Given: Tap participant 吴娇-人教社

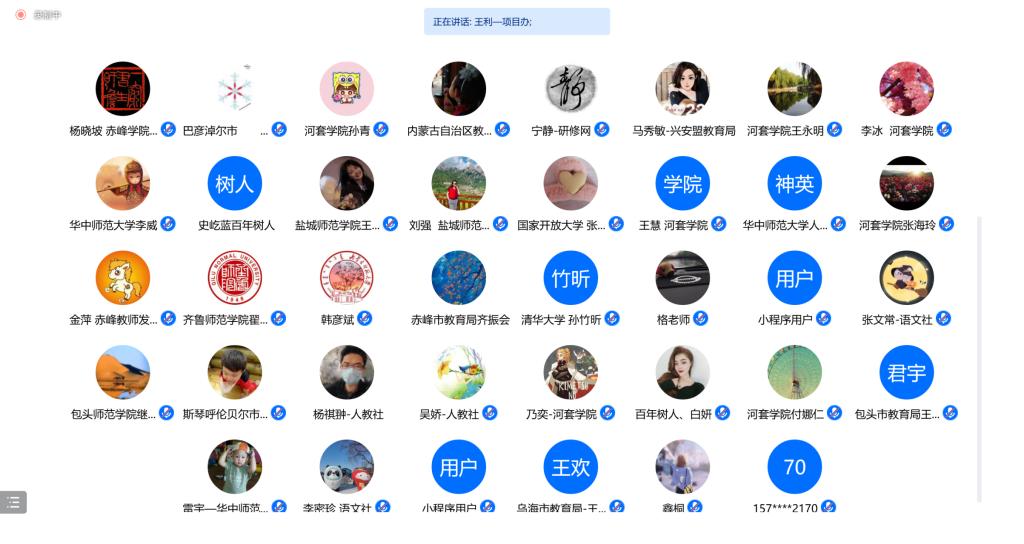Looking at the screenshot, I should point(459,373).
